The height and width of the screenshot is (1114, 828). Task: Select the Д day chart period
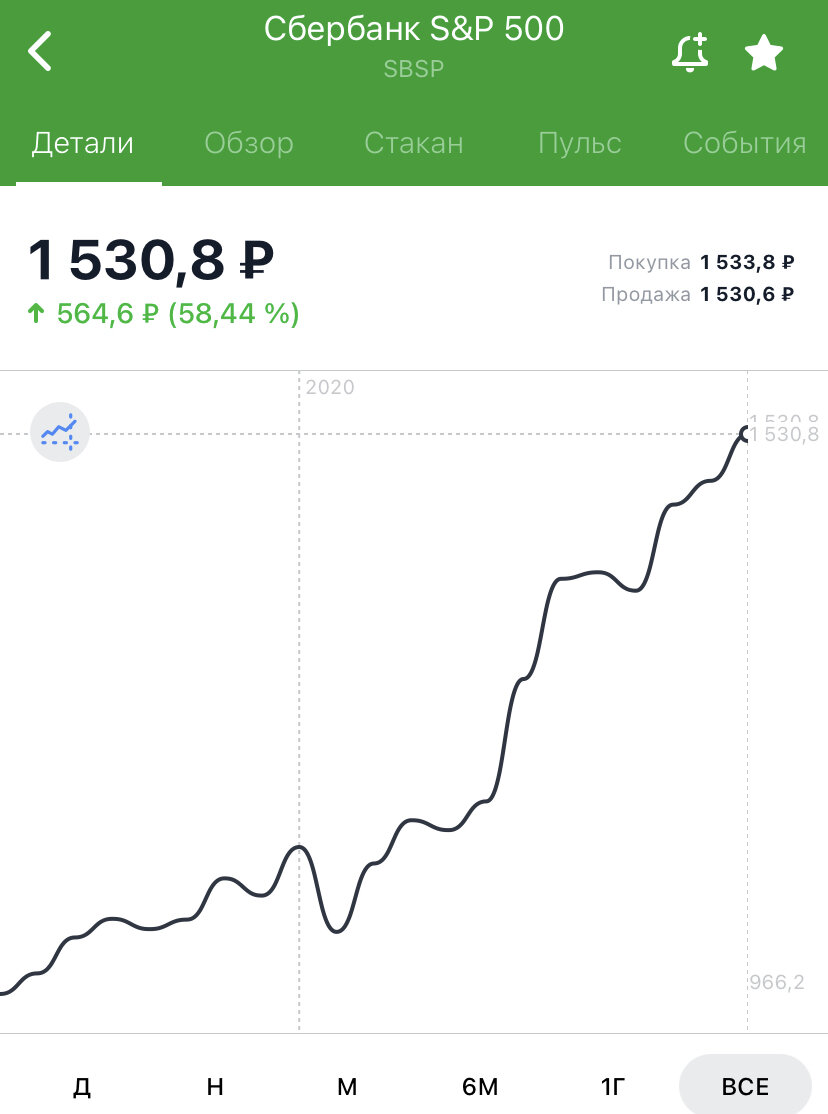tap(82, 1086)
